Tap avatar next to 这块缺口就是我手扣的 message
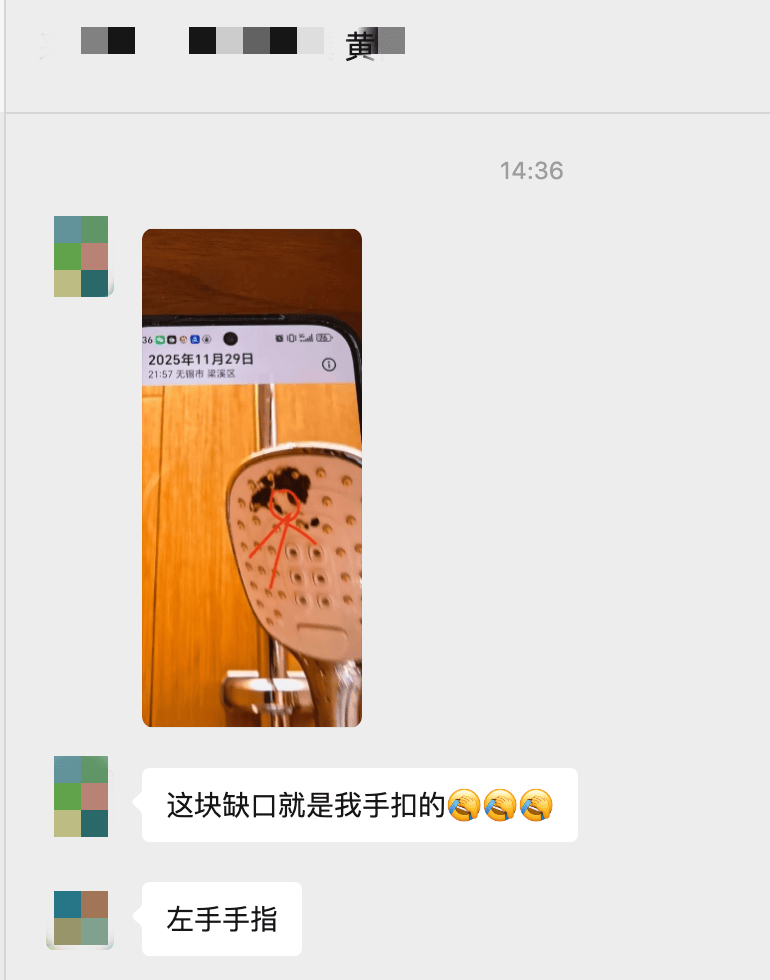The image size is (770, 980). (x=81, y=796)
